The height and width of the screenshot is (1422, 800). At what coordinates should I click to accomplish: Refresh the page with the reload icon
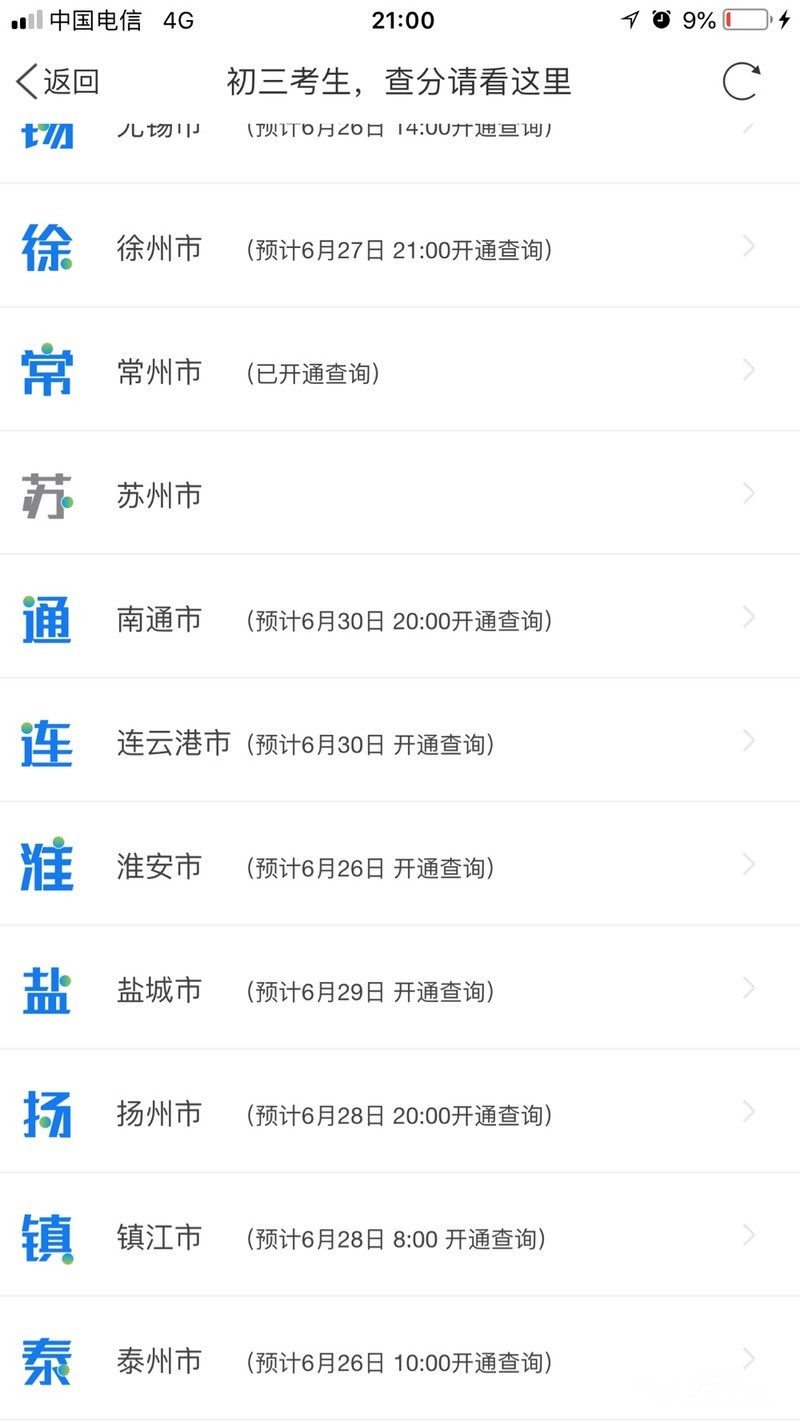point(741,81)
